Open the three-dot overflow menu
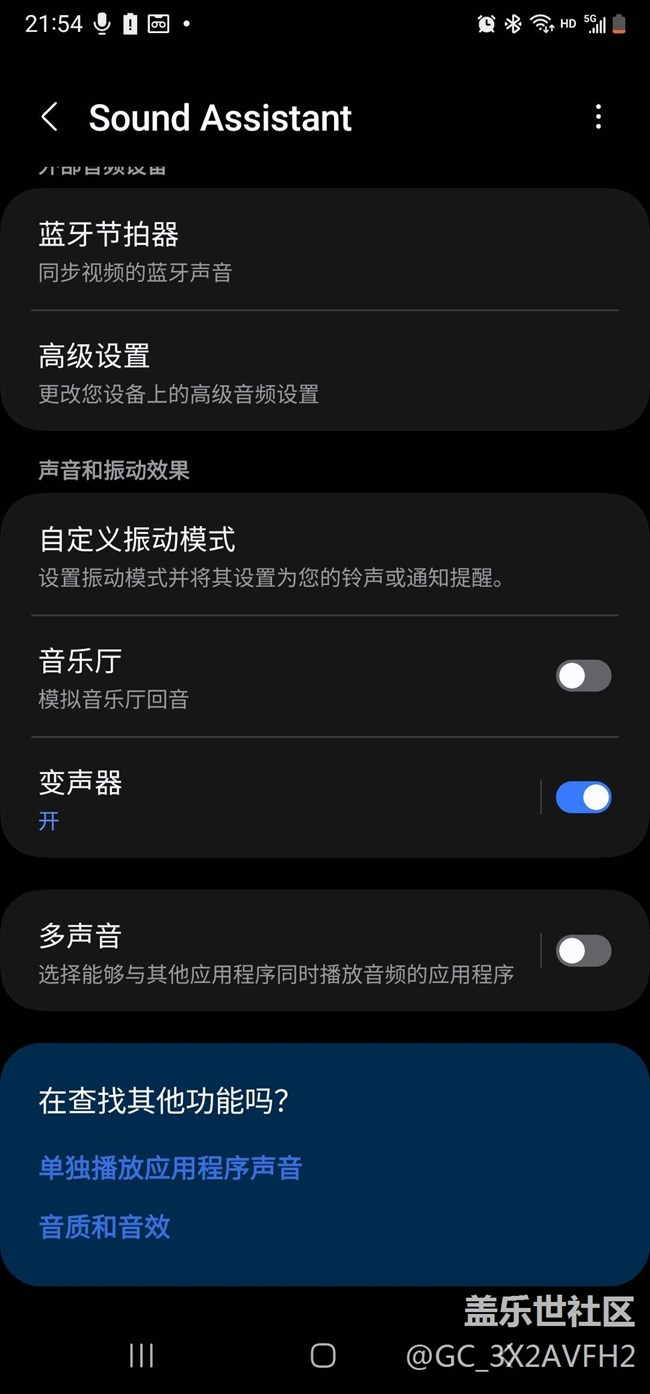The height and width of the screenshot is (1394, 650). click(598, 117)
